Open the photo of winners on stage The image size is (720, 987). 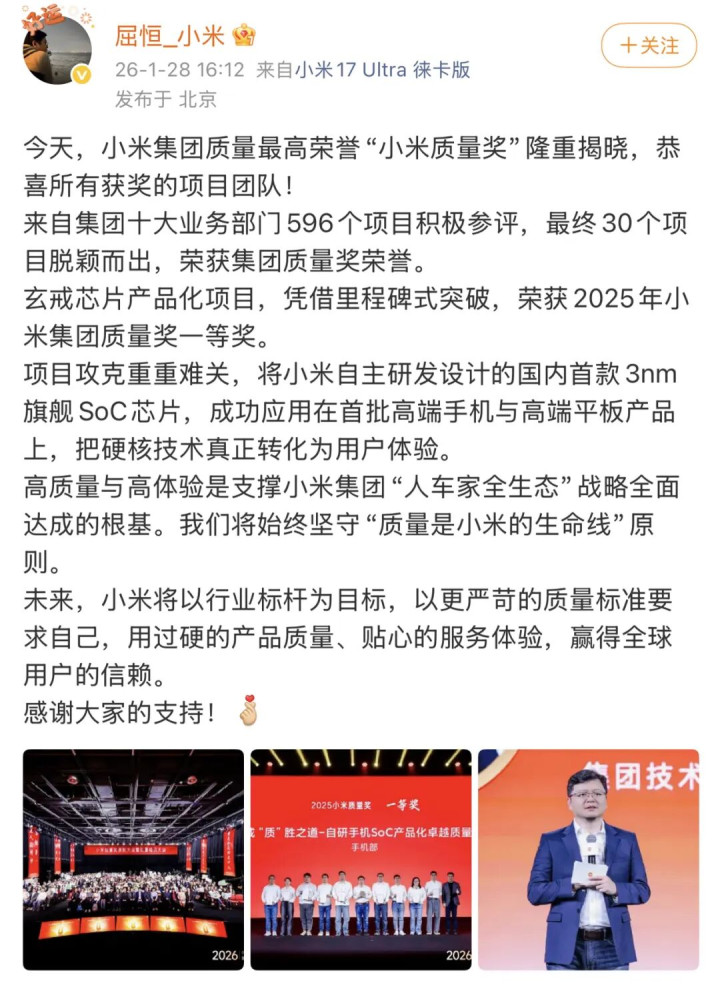click(x=360, y=858)
